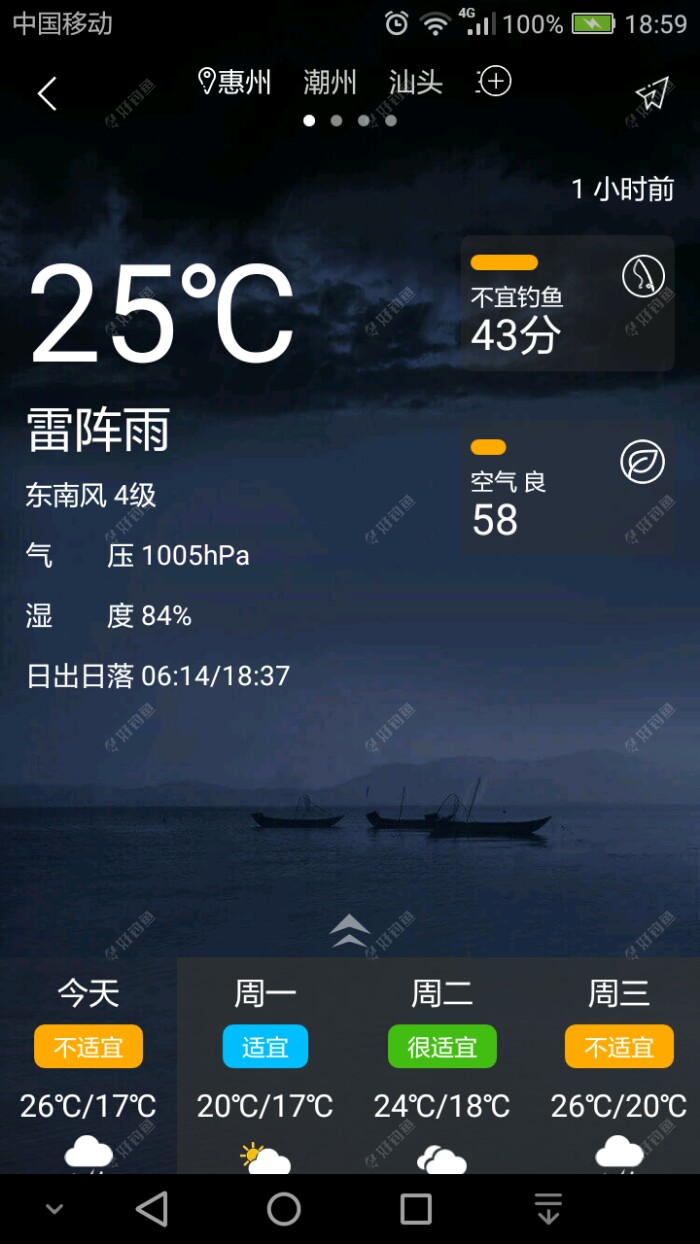Select the 周三 forecast

tap(619, 1065)
